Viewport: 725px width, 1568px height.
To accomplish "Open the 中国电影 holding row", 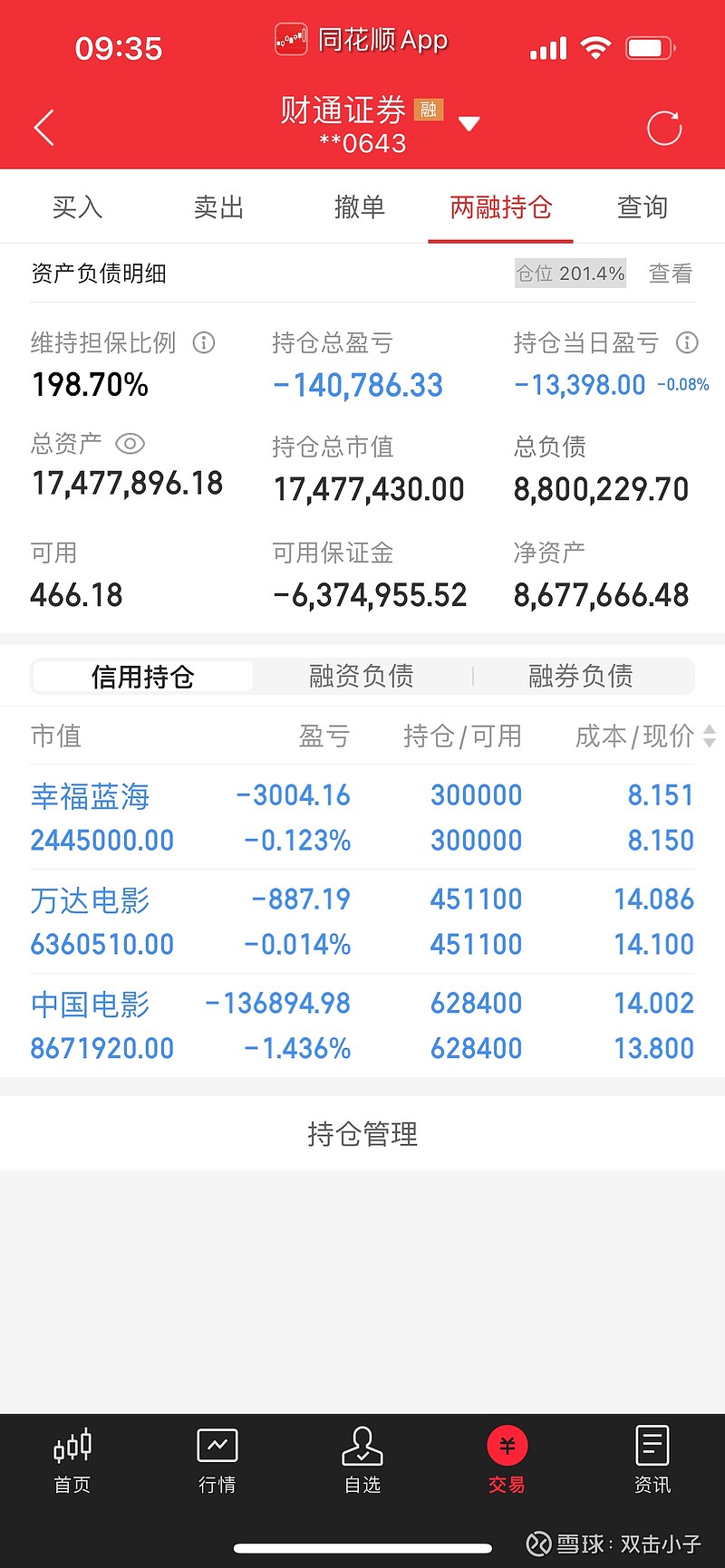I will [362, 1025].
